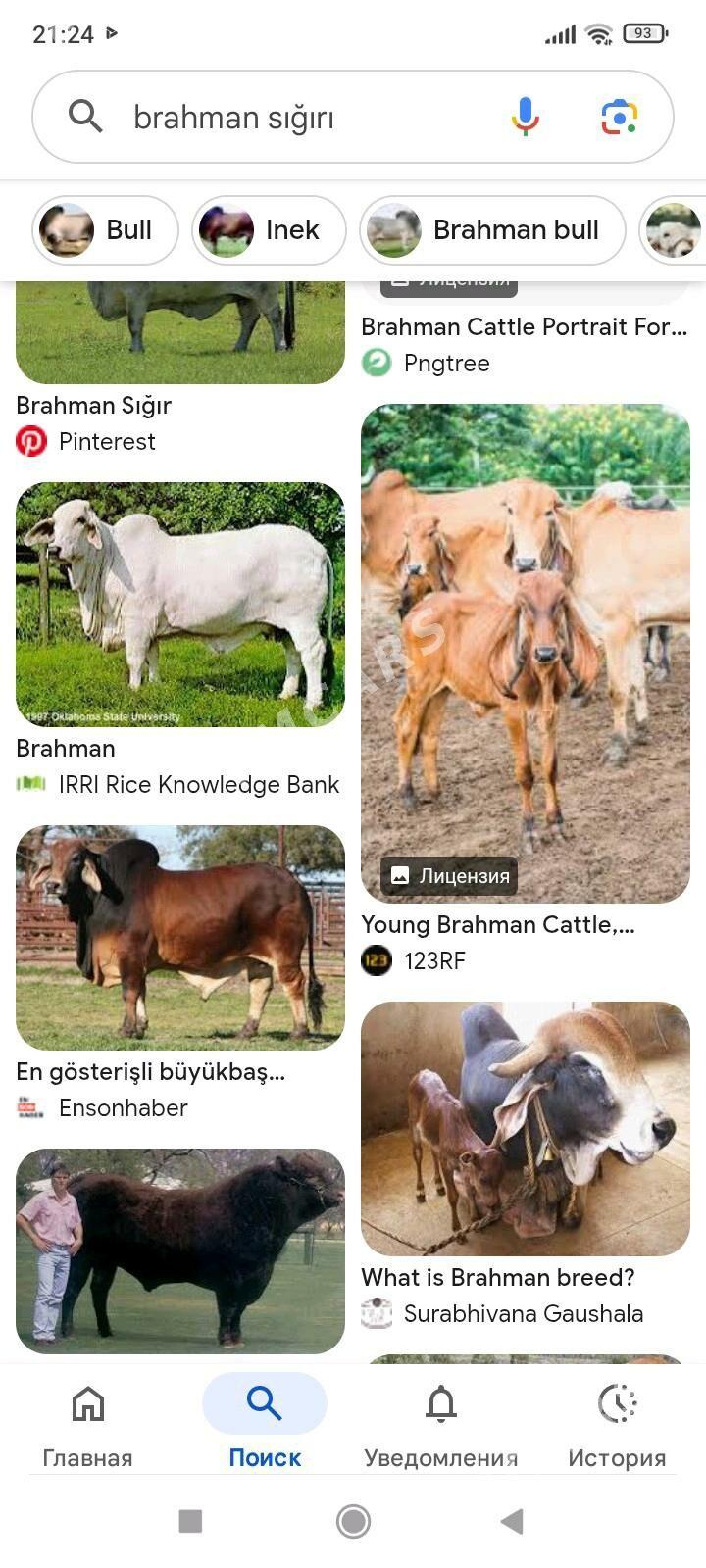Start voice search with the microphone

point(526,118)
